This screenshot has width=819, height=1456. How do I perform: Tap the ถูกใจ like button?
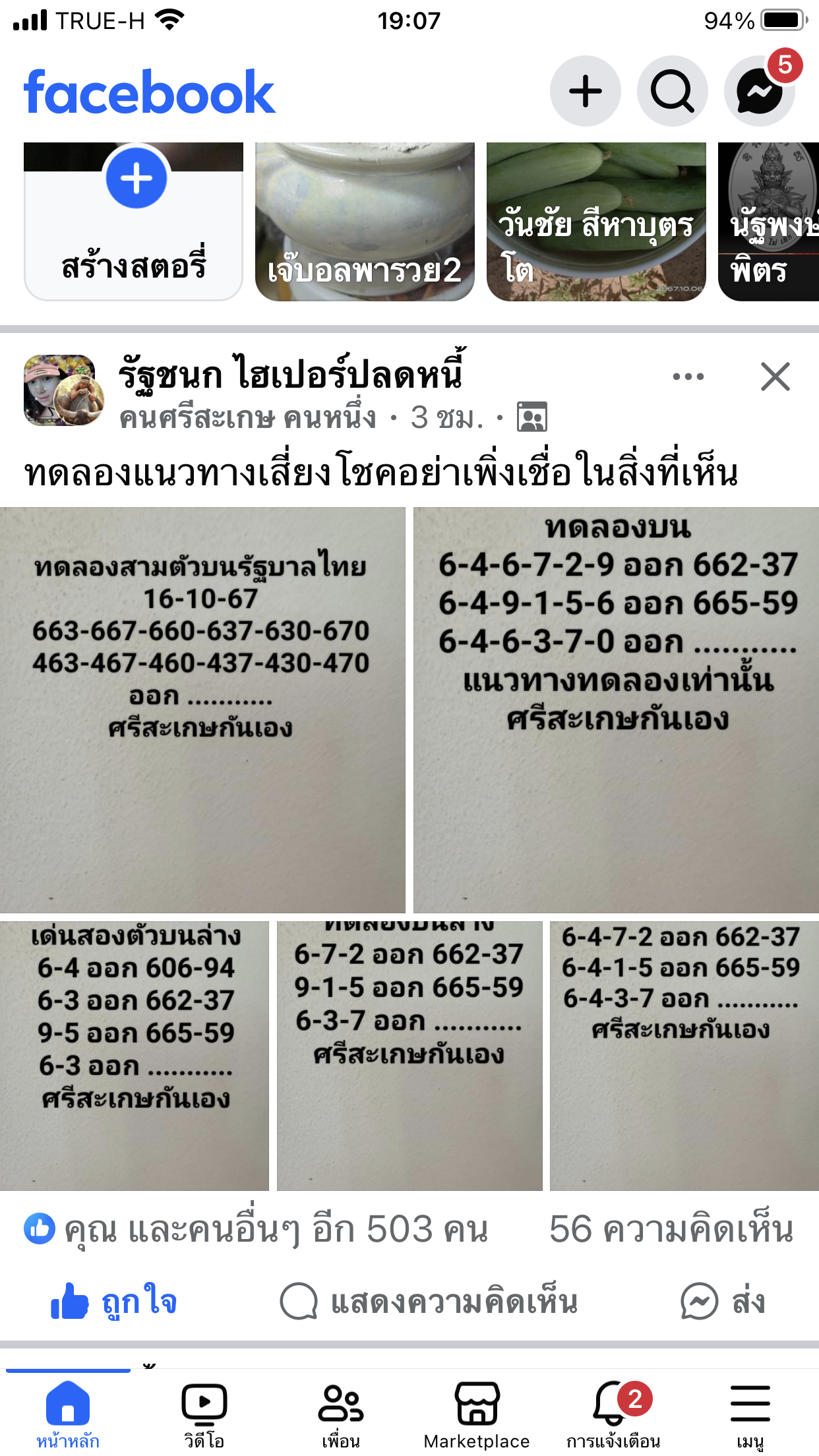(115, 1302)
